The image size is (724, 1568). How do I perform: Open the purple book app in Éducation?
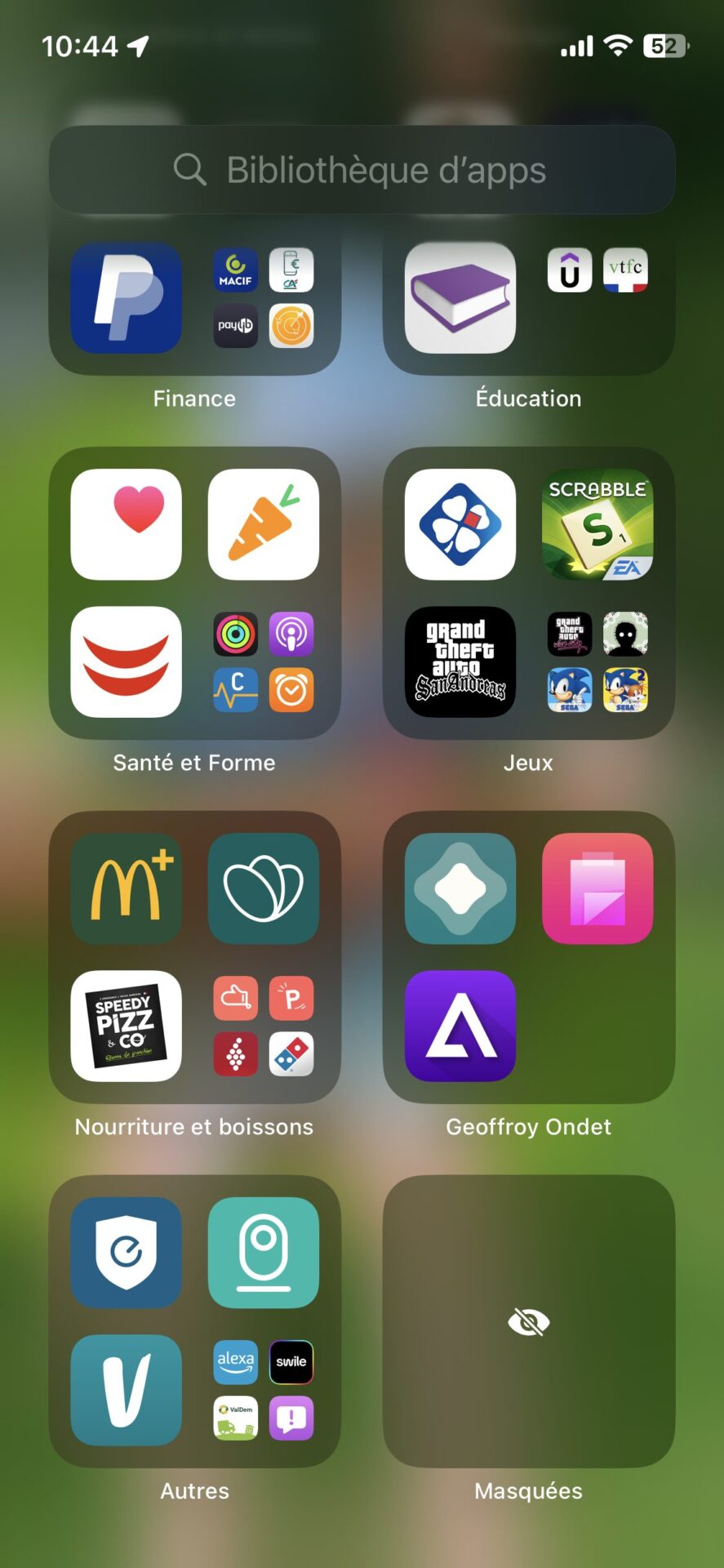click(460, 297)
